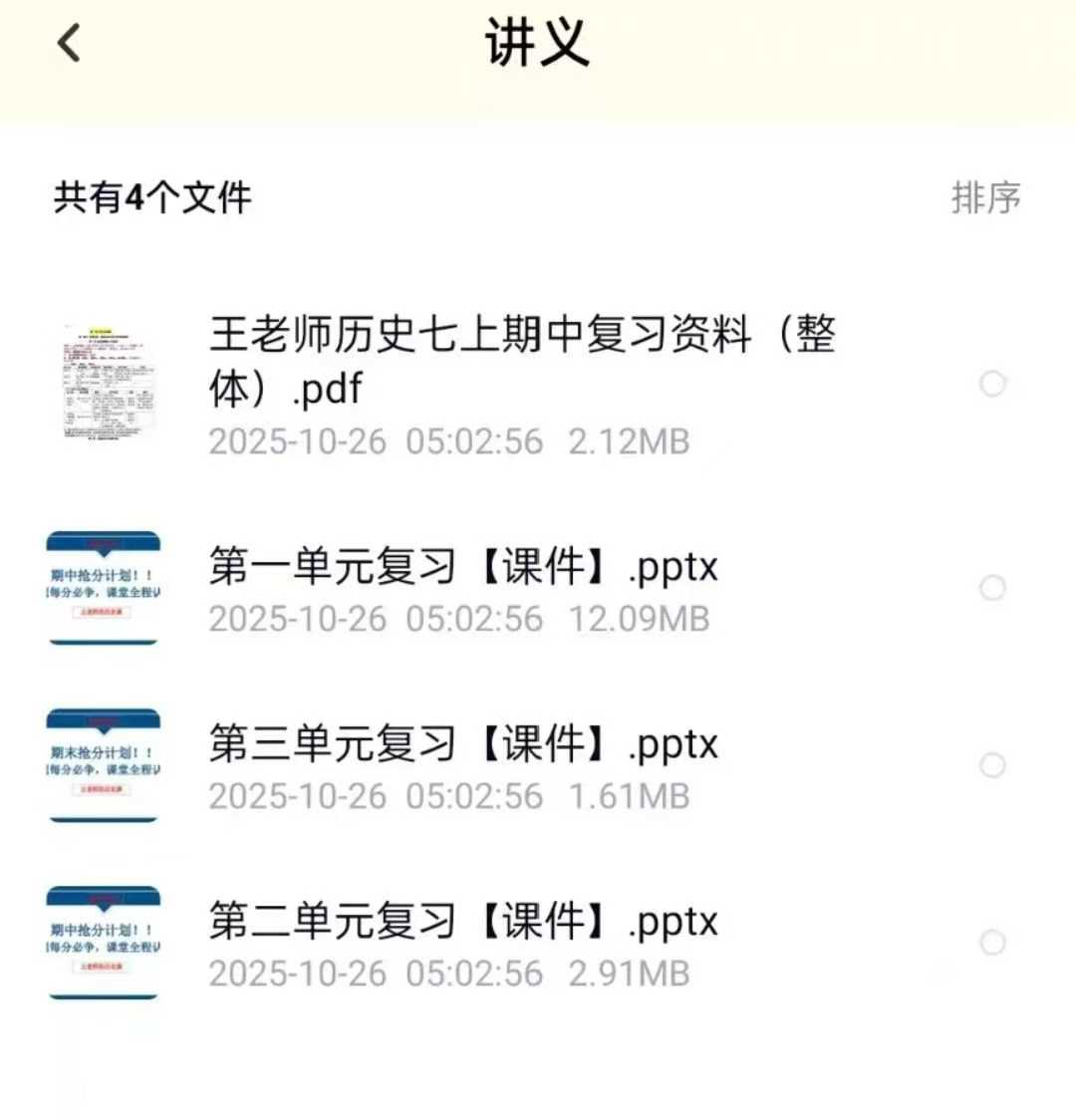Open 第一单元复习【课件】.pptx
This screenshot has height=1120, width=1076.
click(x=463, y=566)
